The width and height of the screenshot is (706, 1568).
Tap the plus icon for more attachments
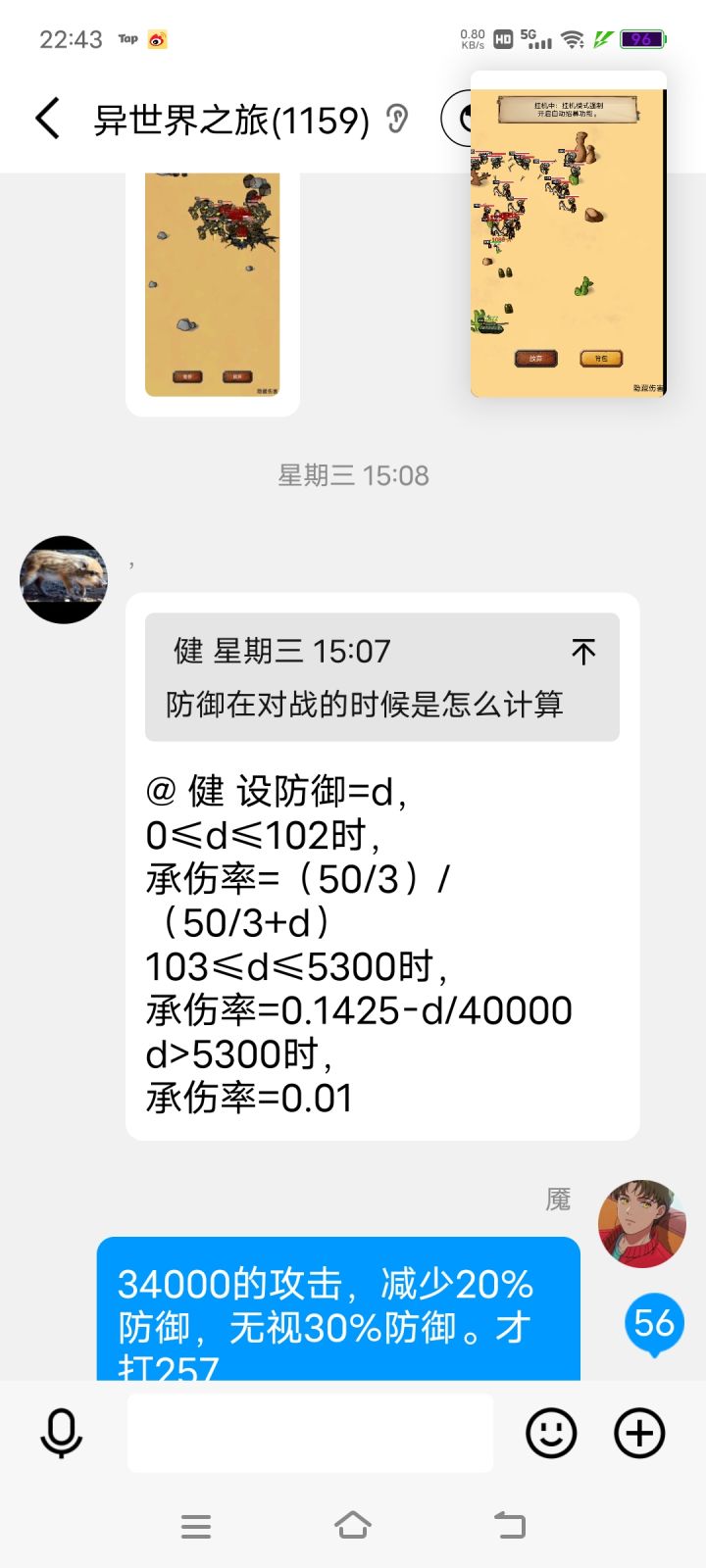tap(638, 1431)
